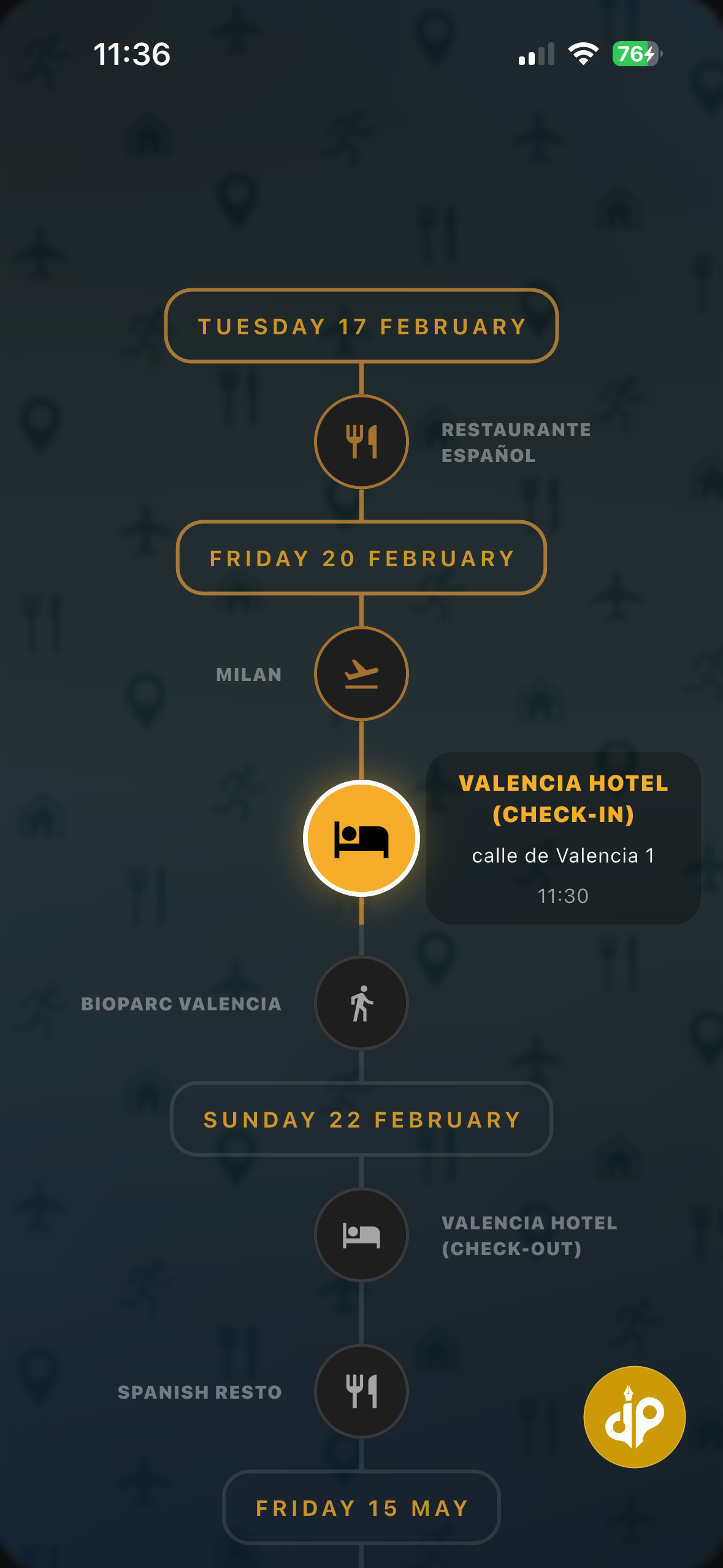723x1568 pixels.
Task: Open the Bioparc Valencia activity
Action: pyautogui.click(x=361, y=1003)
